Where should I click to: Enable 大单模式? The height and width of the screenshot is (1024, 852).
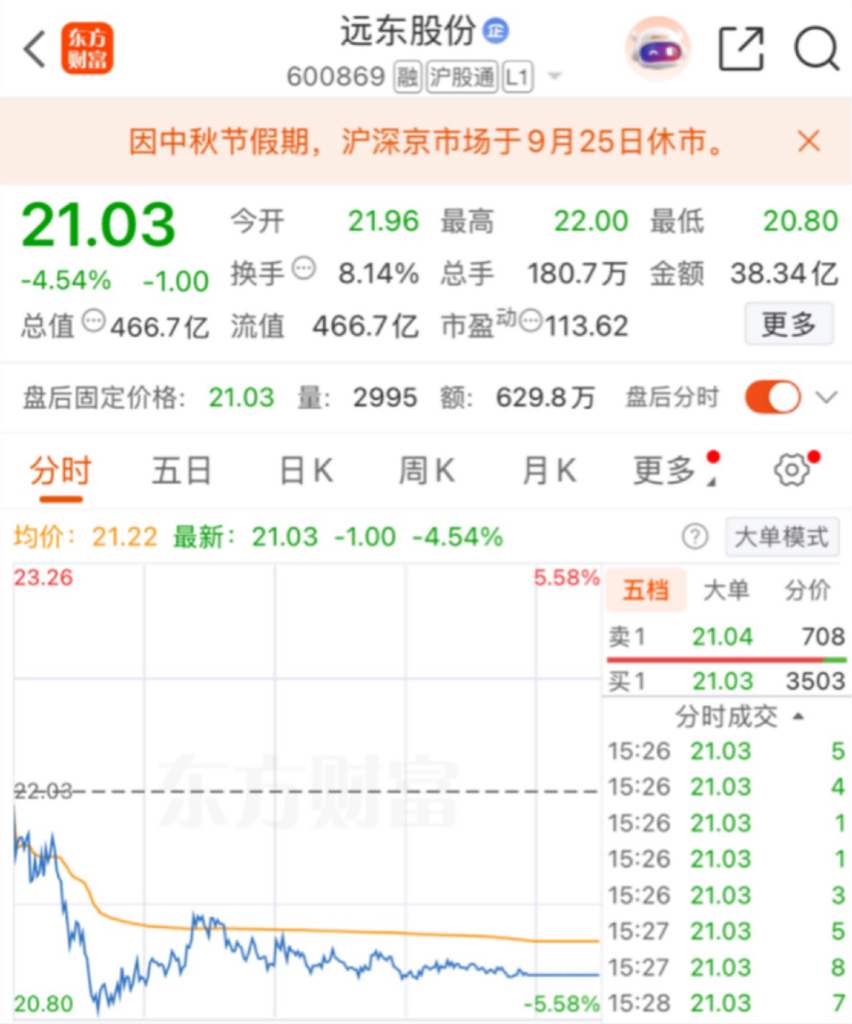782,537
